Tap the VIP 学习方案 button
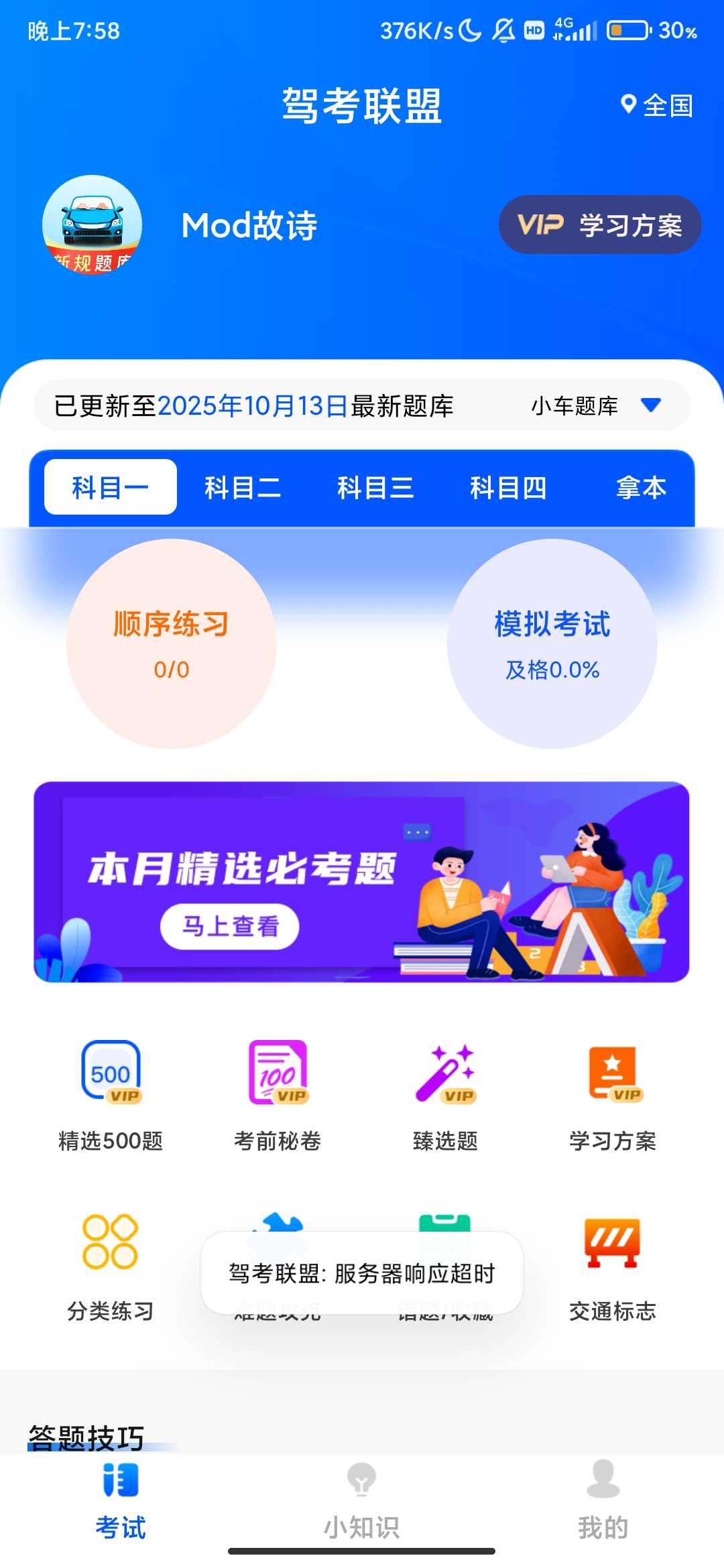The image size is (724, 1568). (599, 224)
